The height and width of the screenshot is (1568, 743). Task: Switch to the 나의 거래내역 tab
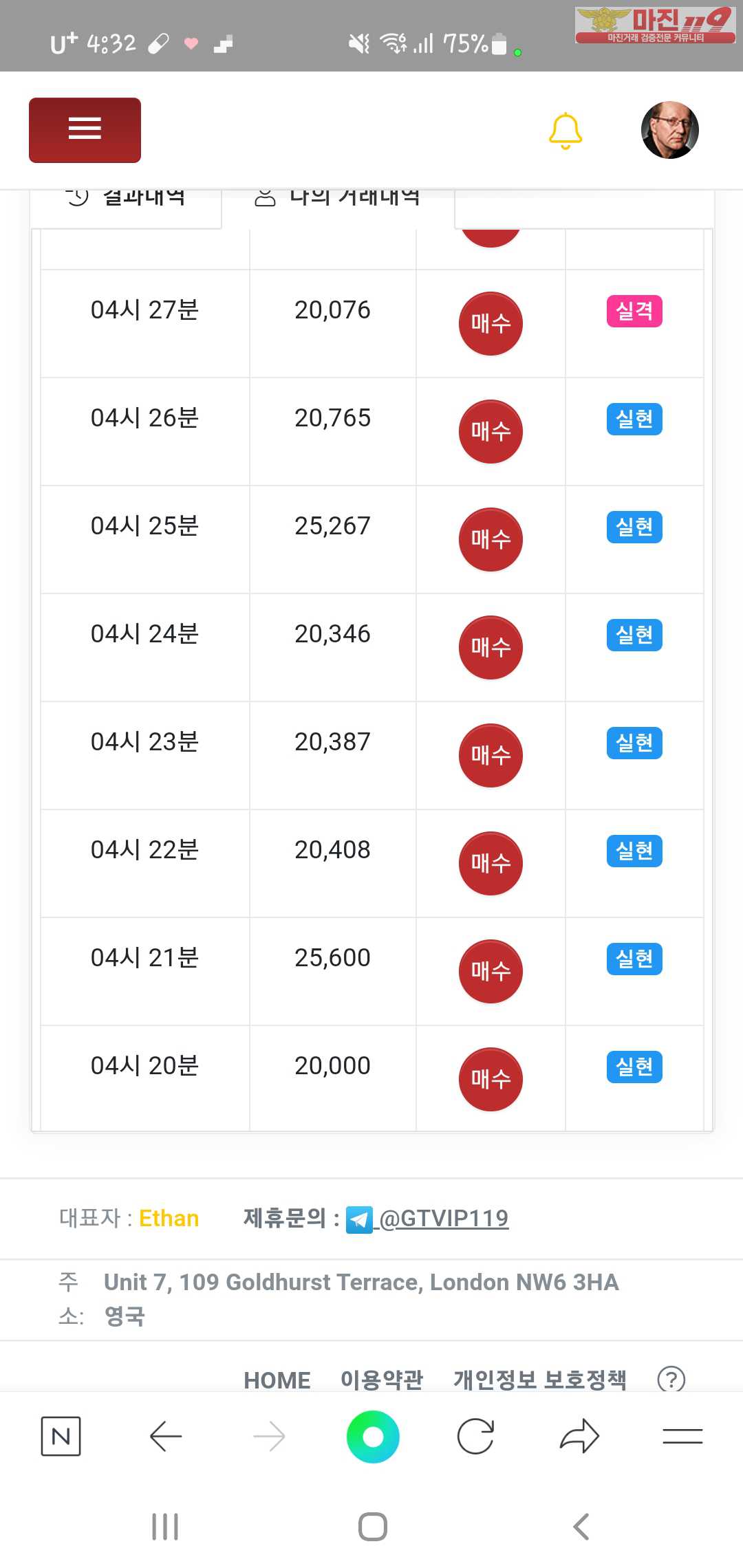337,199
